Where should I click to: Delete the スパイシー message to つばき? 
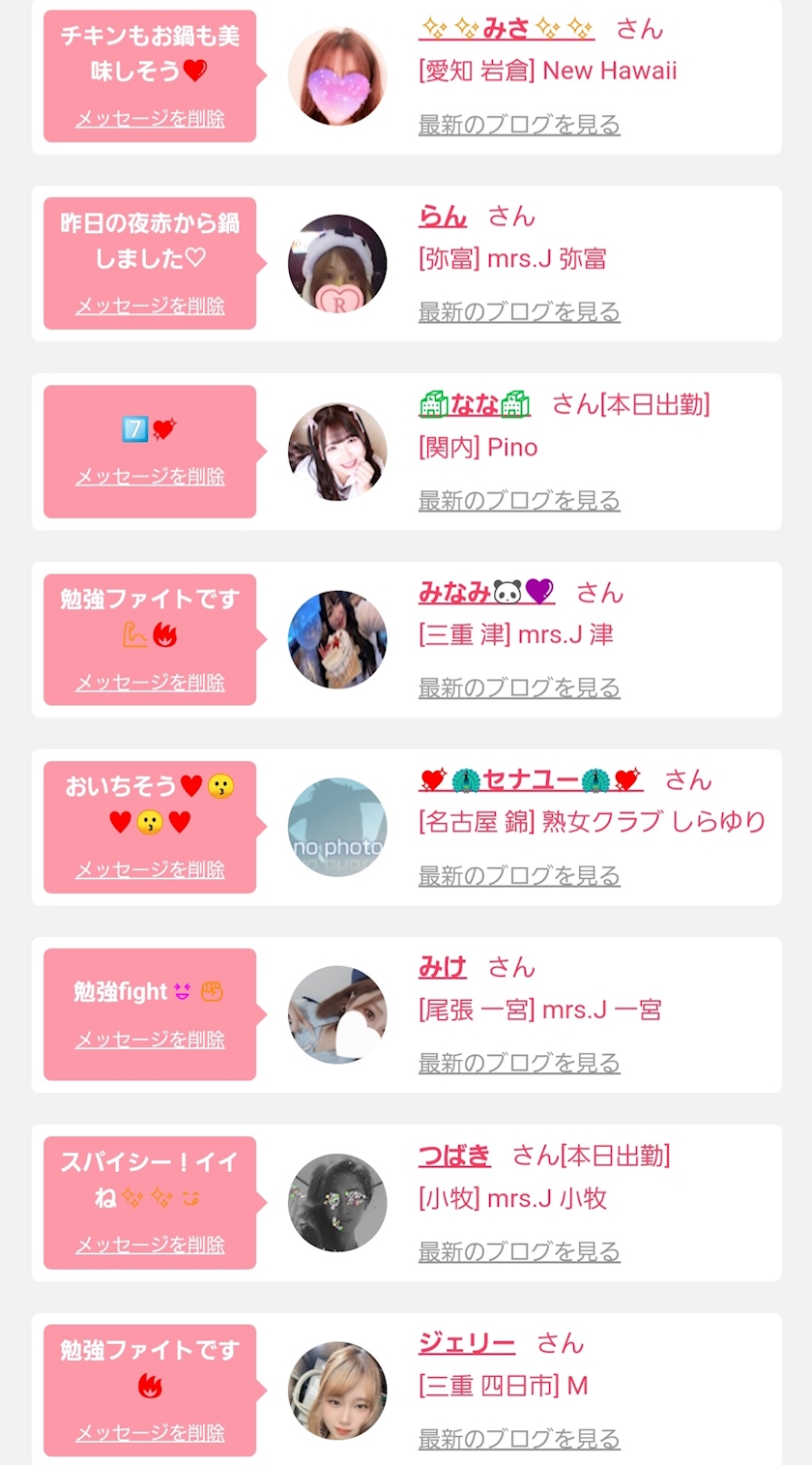tap(150, 1245)
